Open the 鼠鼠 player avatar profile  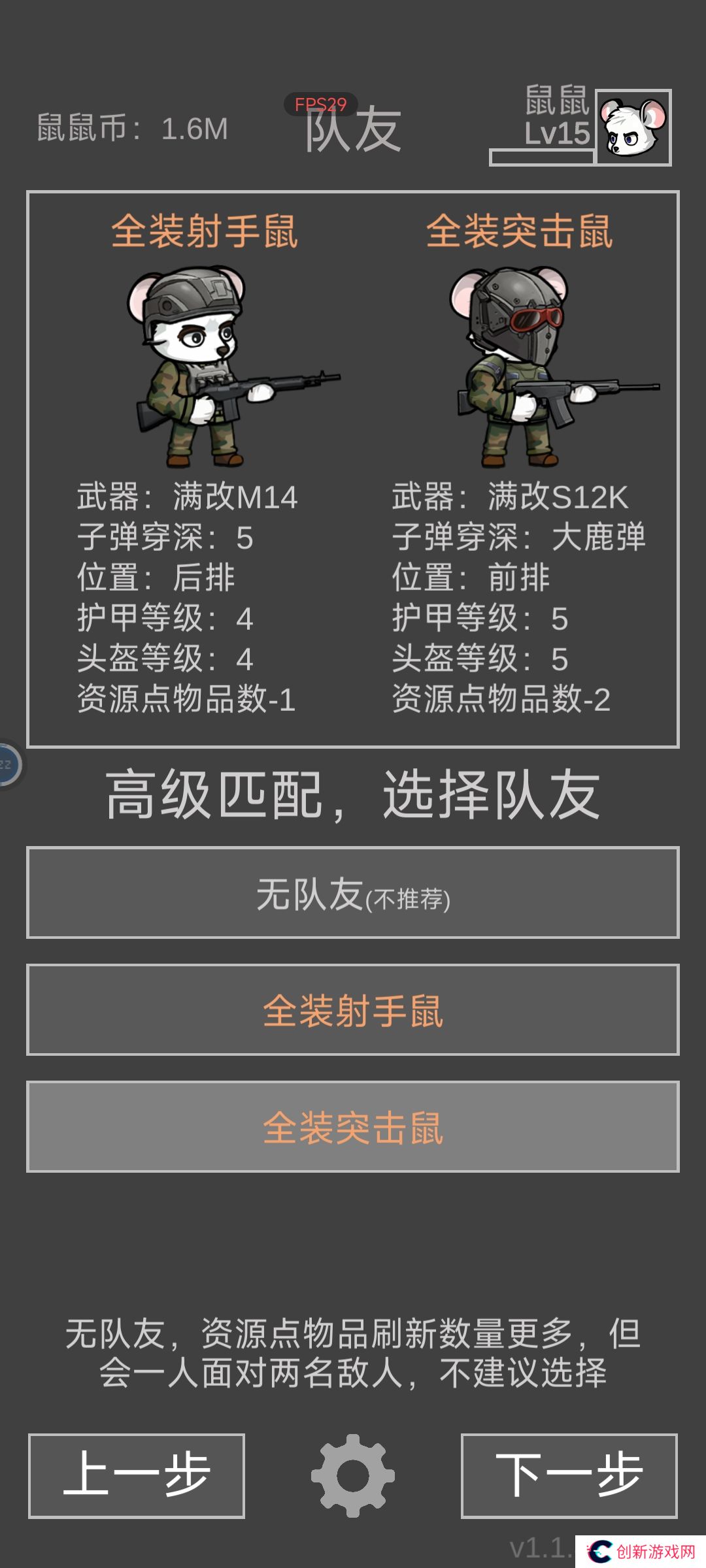pyautogui.click(x=633, y=127)
